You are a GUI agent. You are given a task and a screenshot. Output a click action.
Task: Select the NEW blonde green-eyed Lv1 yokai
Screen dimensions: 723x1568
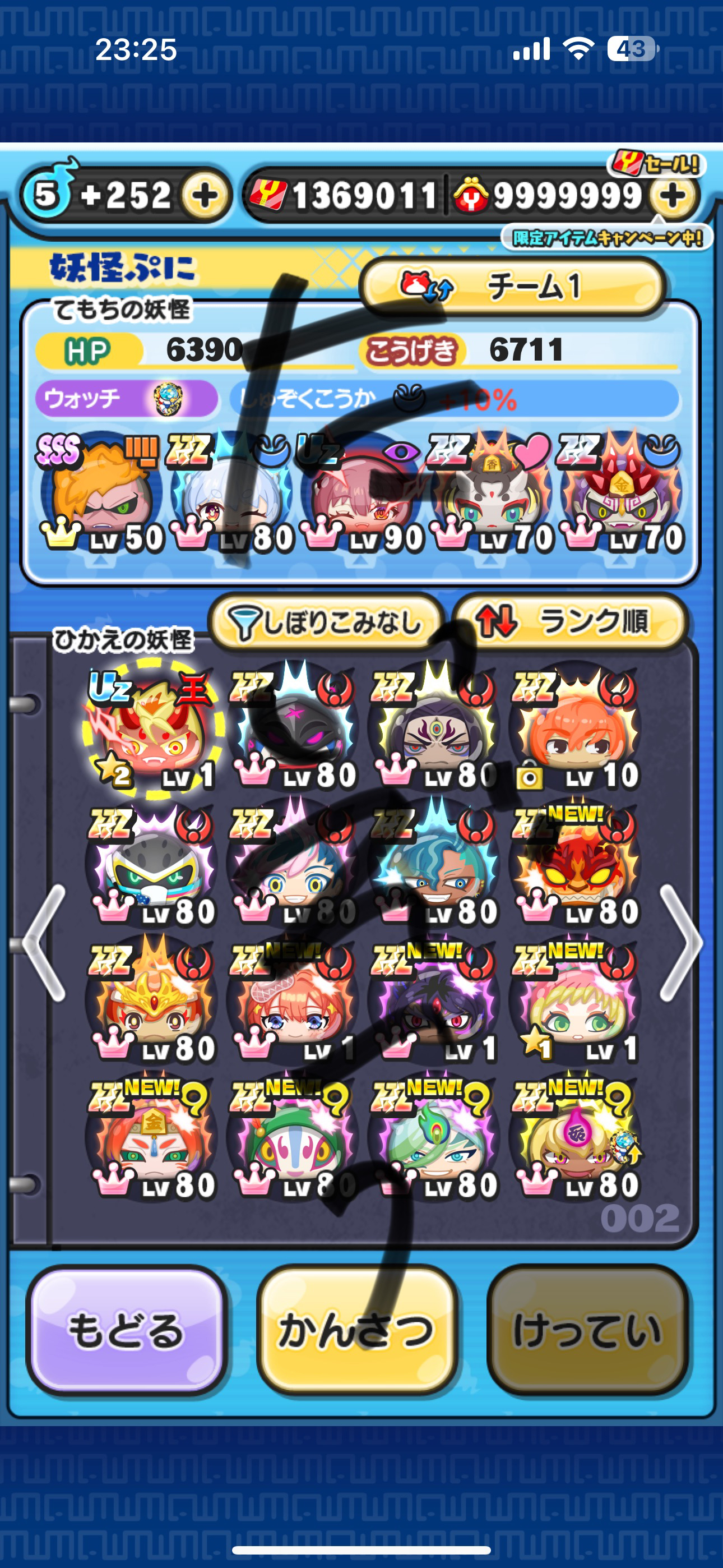click(x=576, y=1001)
